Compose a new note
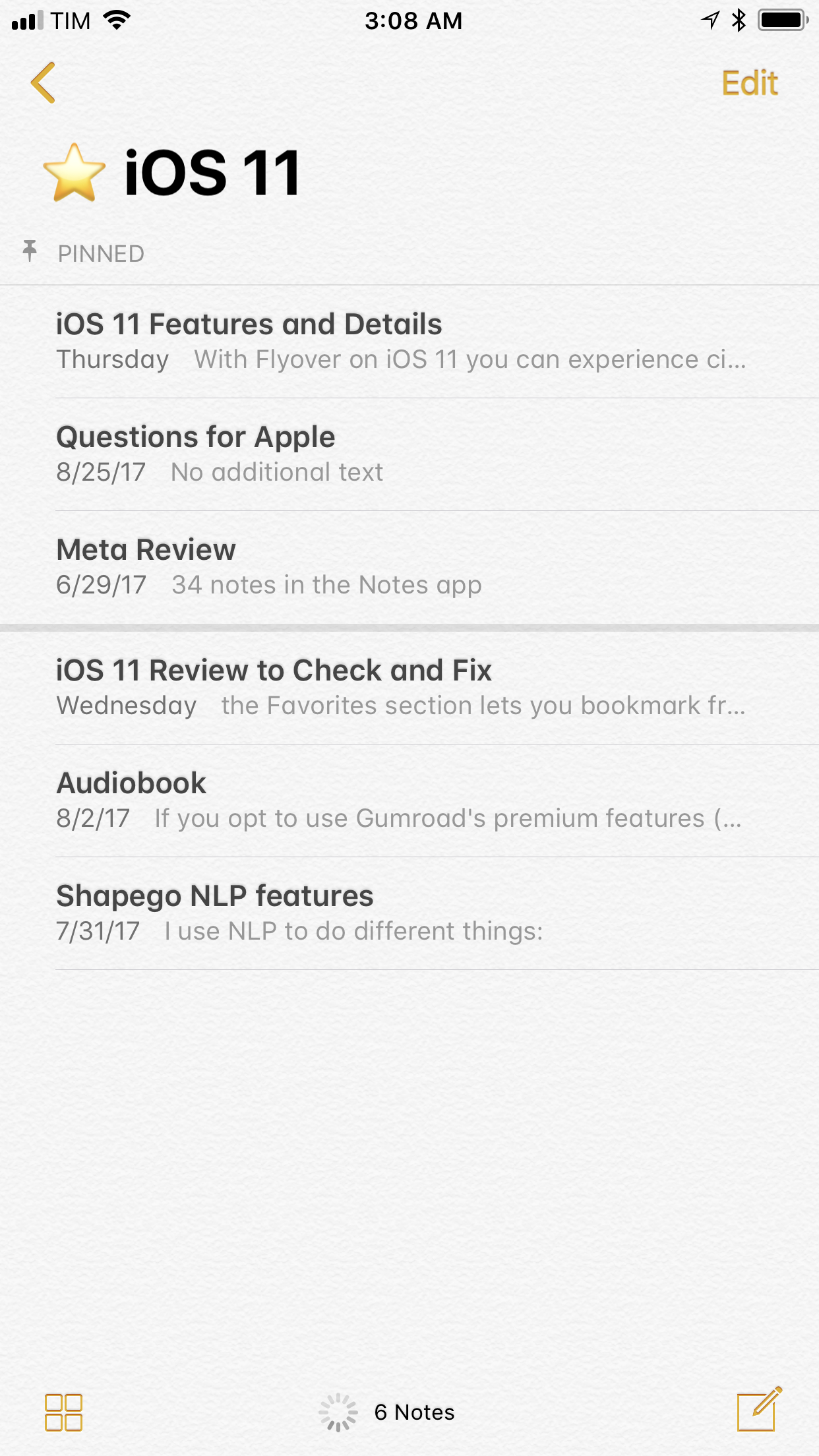Image resolution: width=819 pixels, height=1456 pixels. (x=759, y=1409)
